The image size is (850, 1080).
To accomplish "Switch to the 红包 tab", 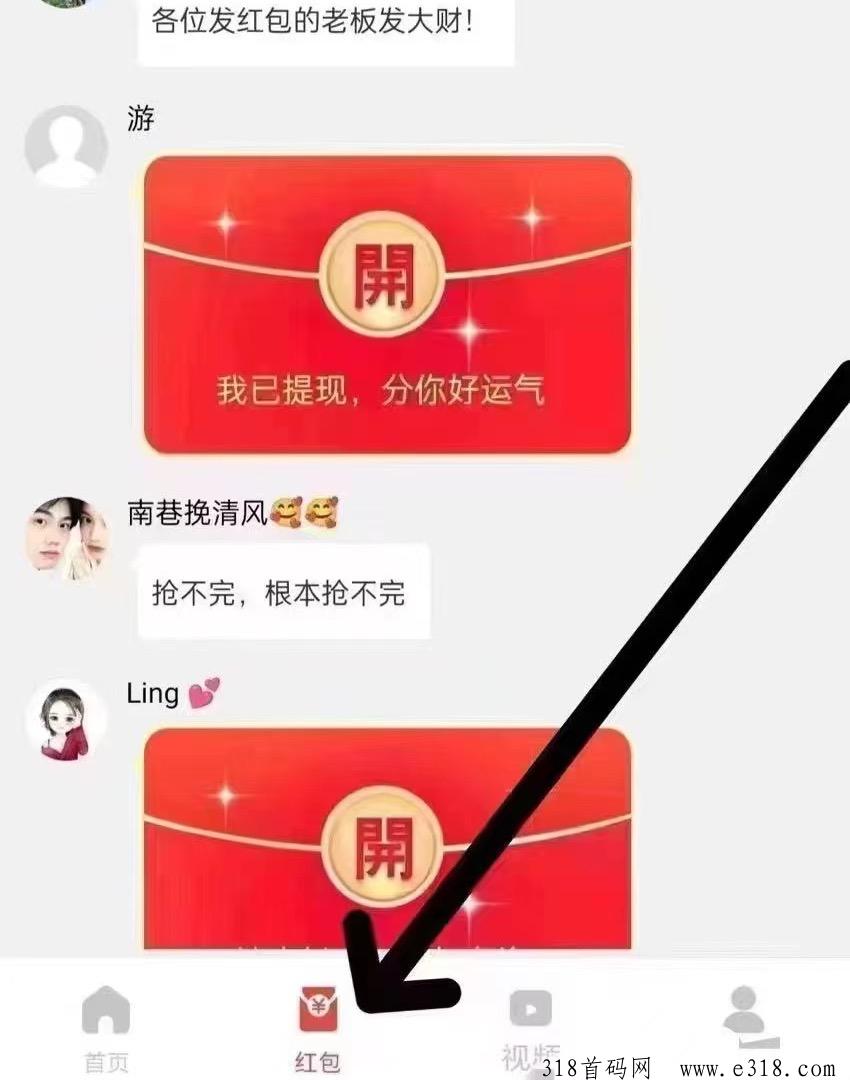I will point(318,1028).
